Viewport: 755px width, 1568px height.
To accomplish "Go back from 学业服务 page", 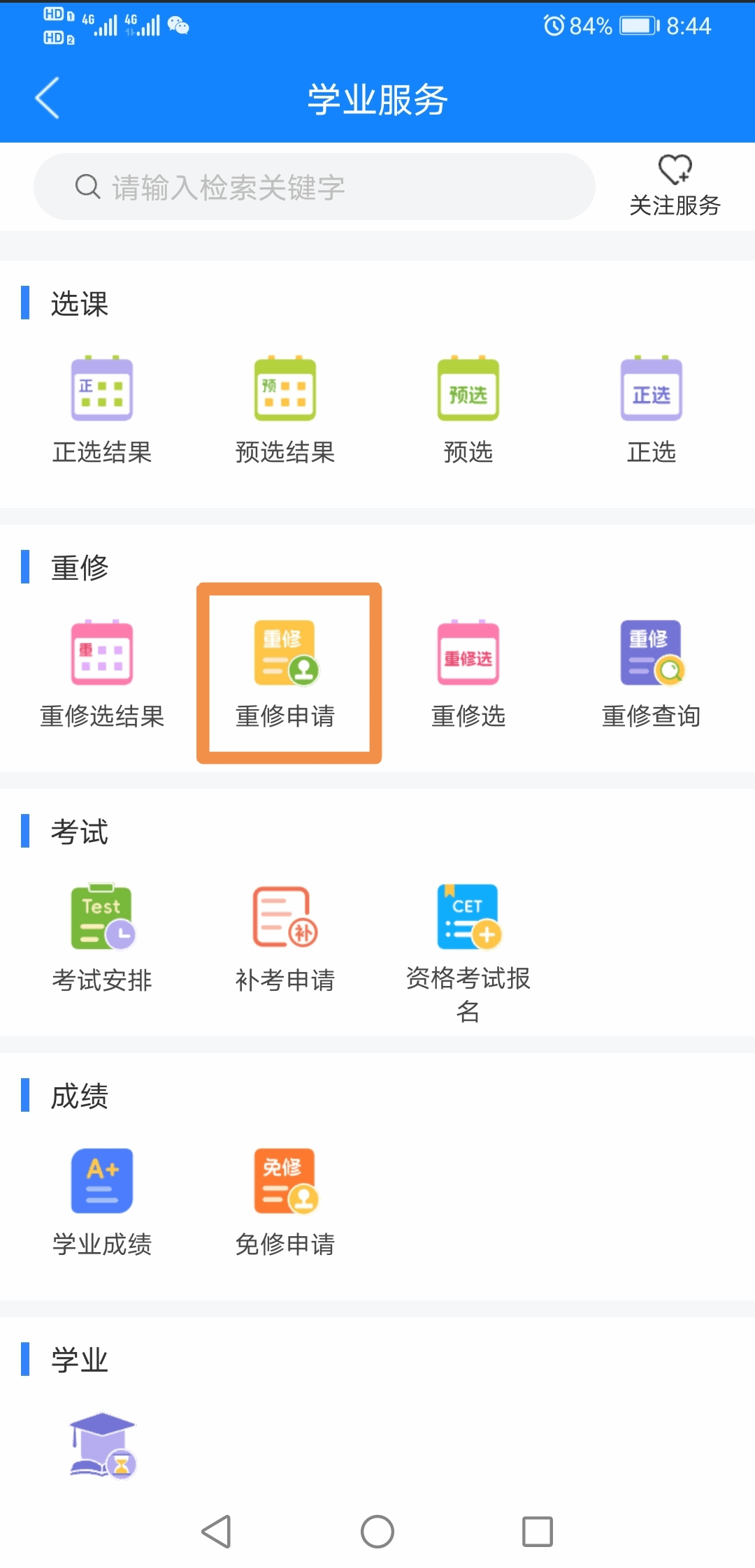I will 47,99.
